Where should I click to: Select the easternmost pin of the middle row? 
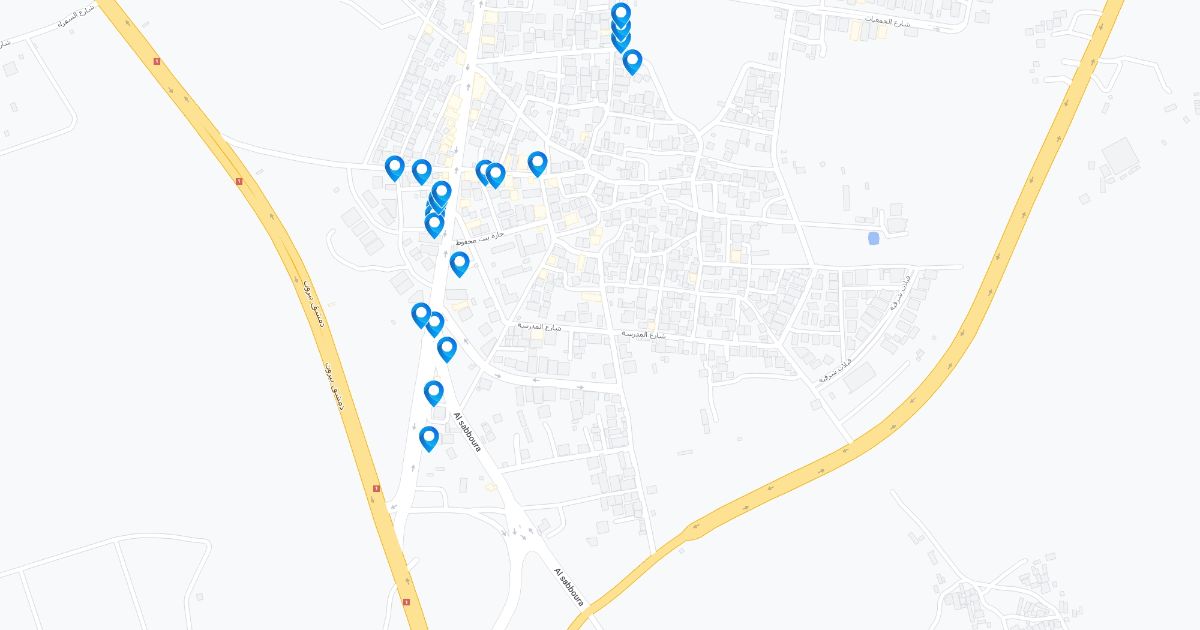click(538, 163)
